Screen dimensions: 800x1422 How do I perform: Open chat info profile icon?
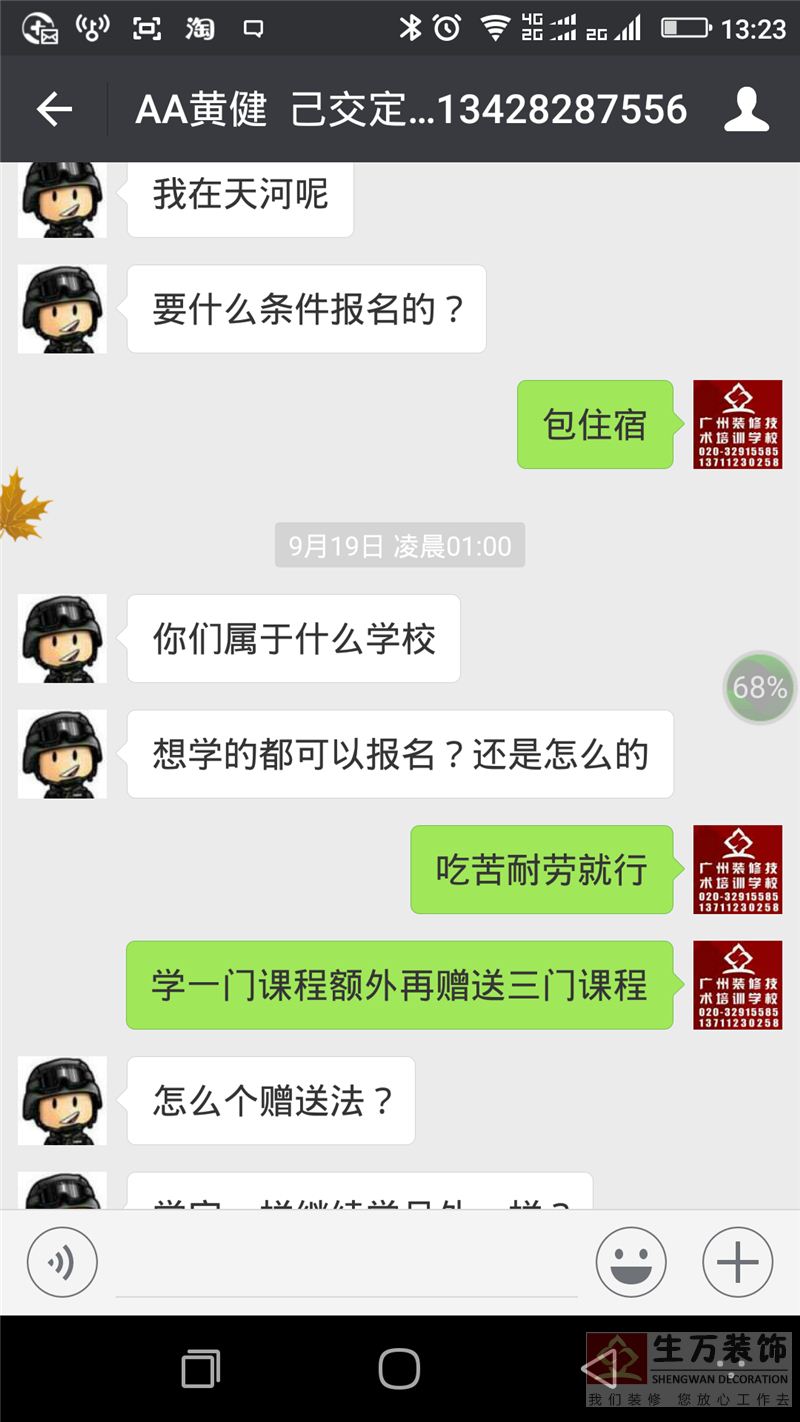click(x=746, y=109)
